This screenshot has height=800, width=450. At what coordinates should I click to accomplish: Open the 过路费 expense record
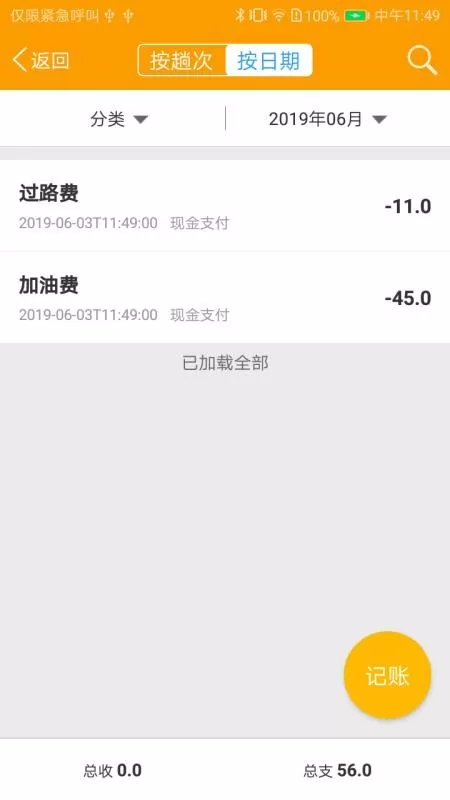(x=225, y=206)
